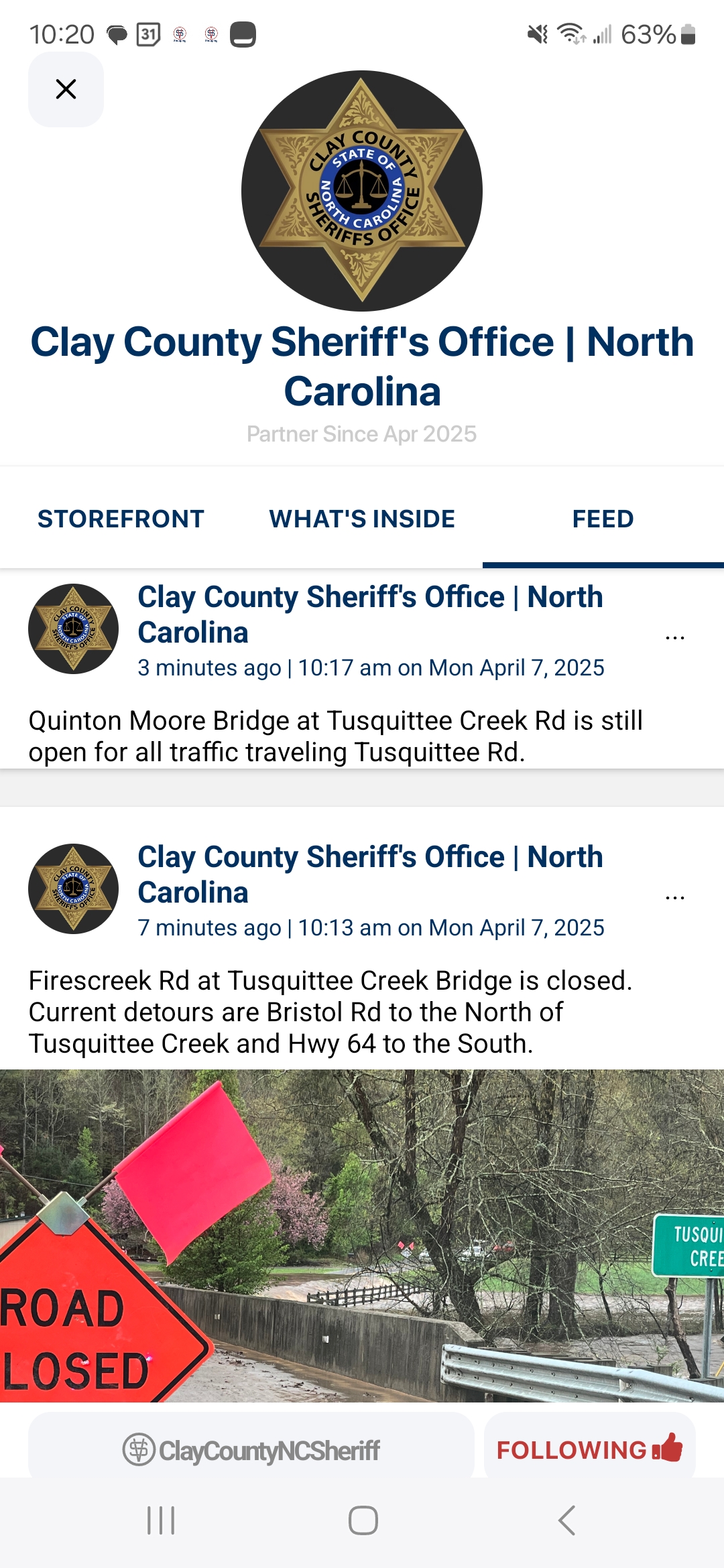Open recent apps from the navigation bar
The image size is (724, 1568).
161,1520
